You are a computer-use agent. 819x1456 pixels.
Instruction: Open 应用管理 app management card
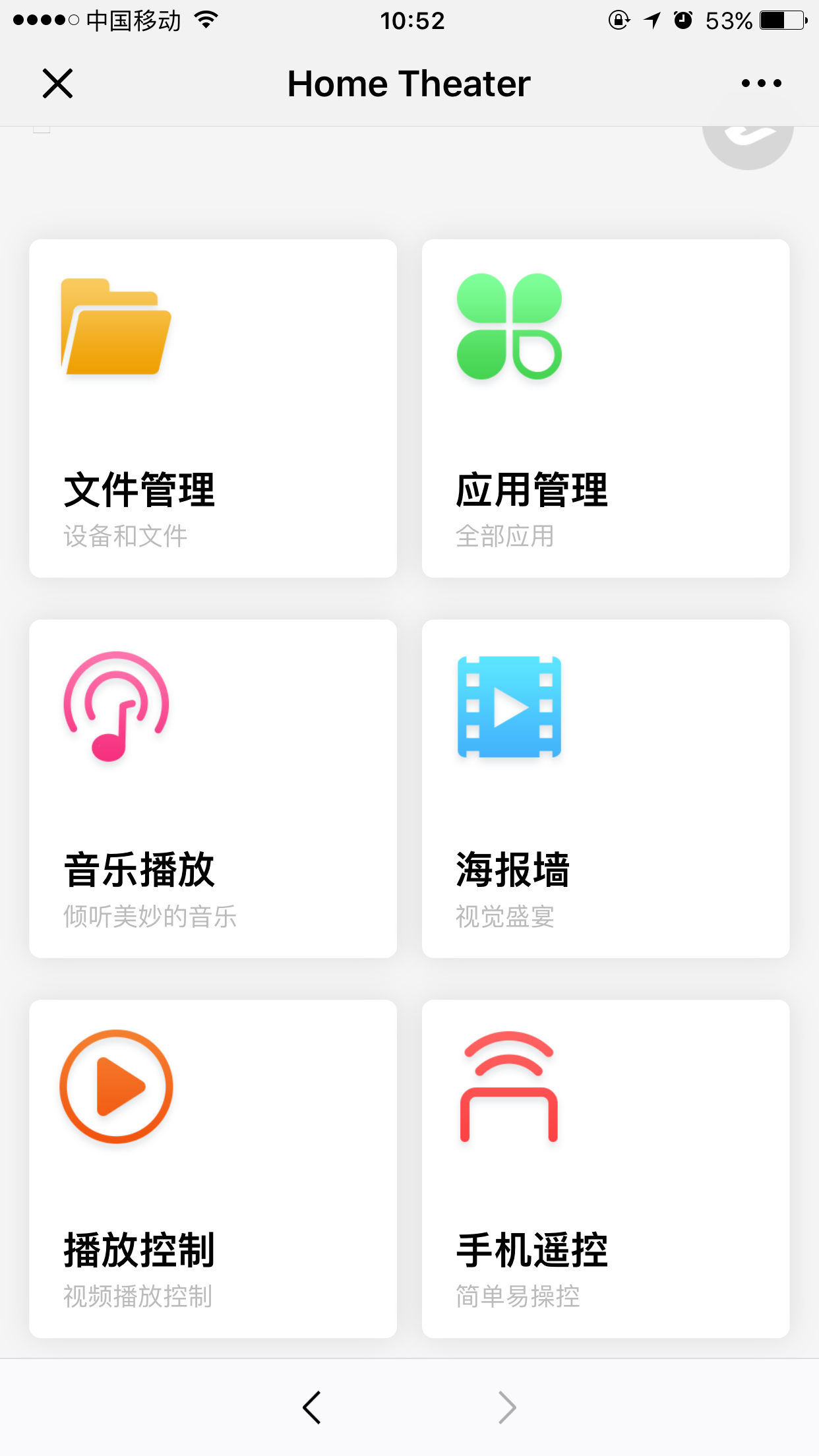605,408
